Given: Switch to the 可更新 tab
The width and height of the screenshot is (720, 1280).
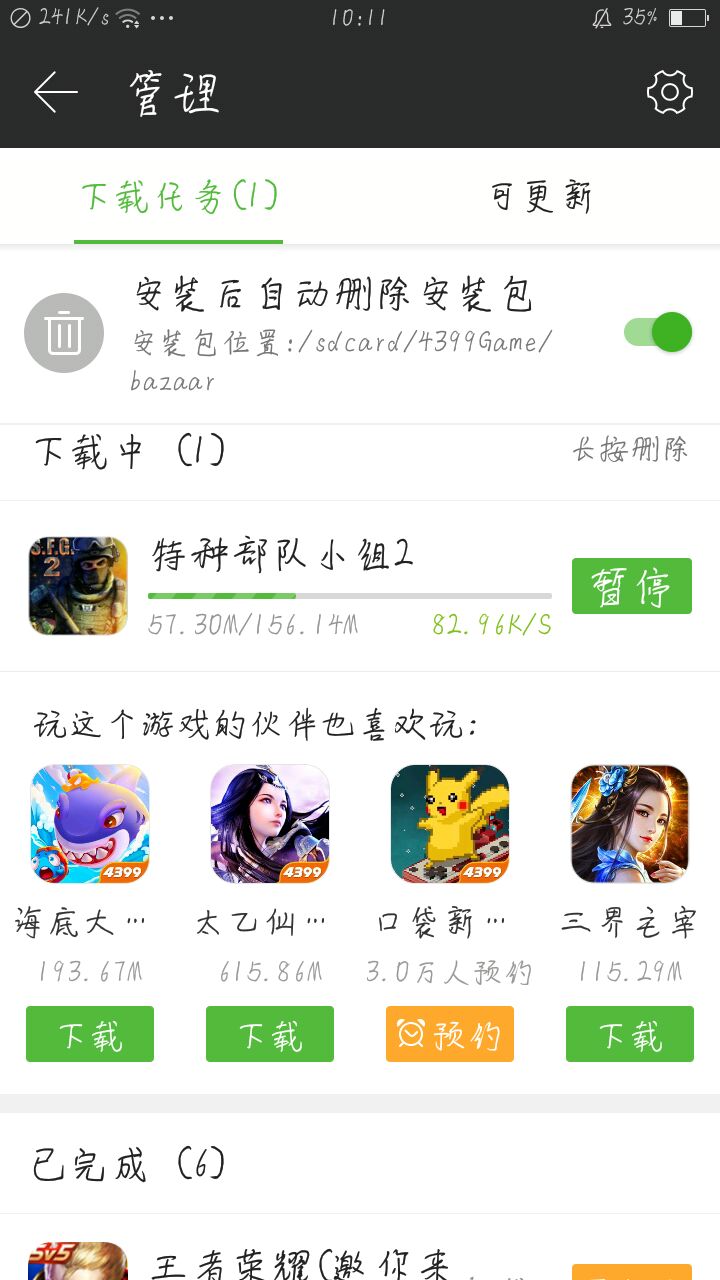Looking at the screenshot, I should tap(541, 197).
